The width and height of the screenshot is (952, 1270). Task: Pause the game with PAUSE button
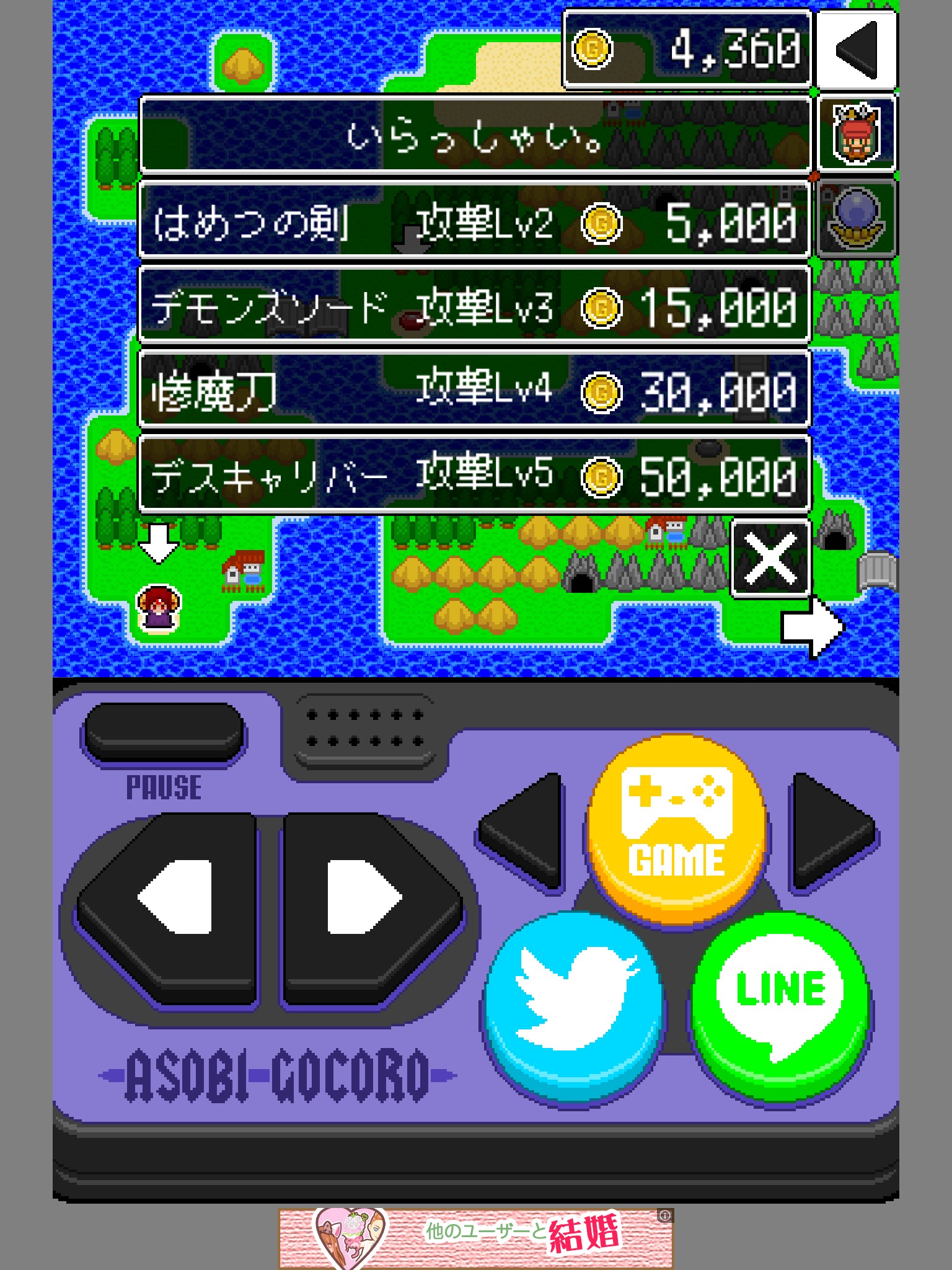point(164,732)
